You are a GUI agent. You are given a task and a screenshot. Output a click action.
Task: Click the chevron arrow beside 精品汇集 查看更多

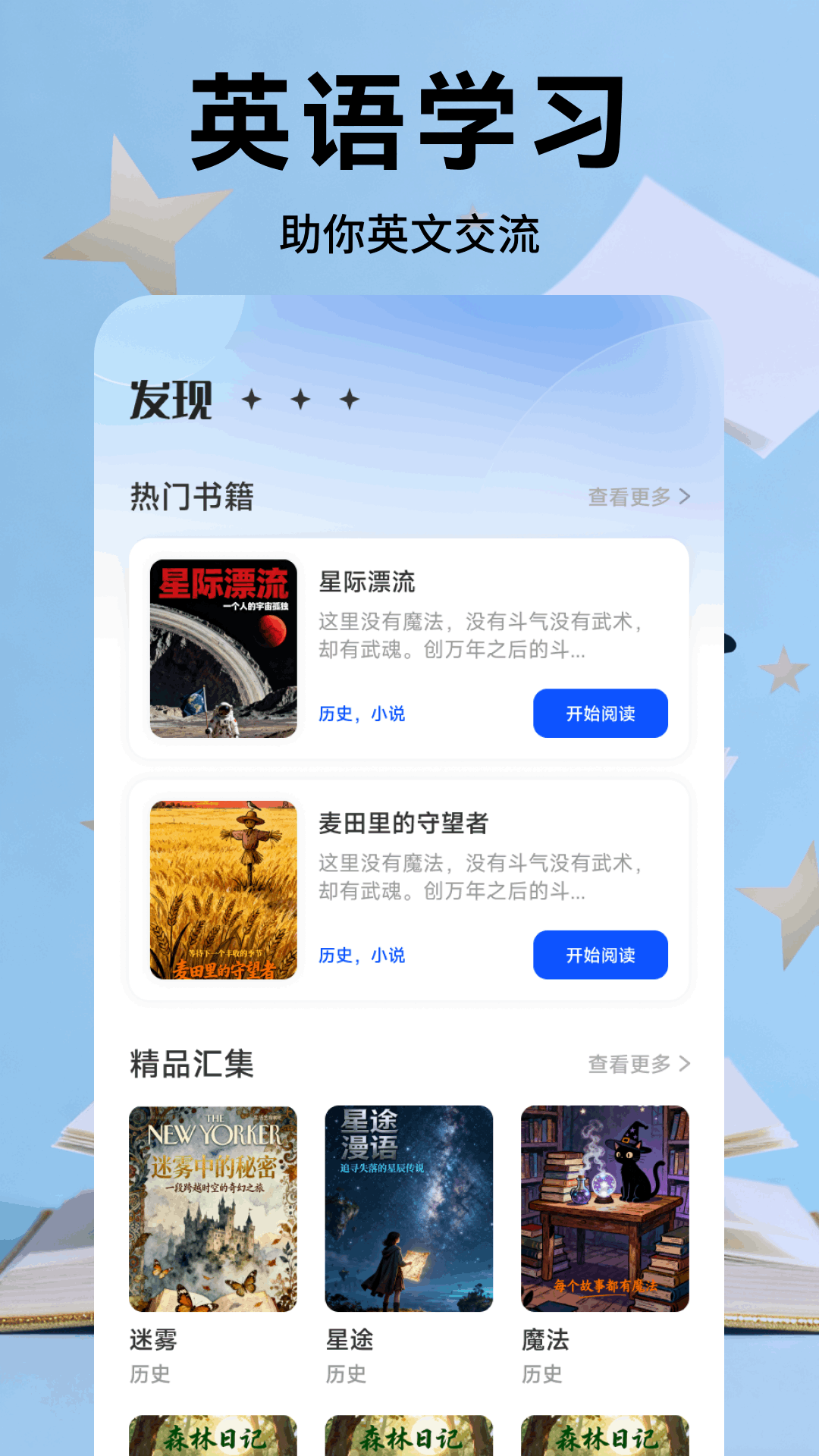(x=685, y=1065)
